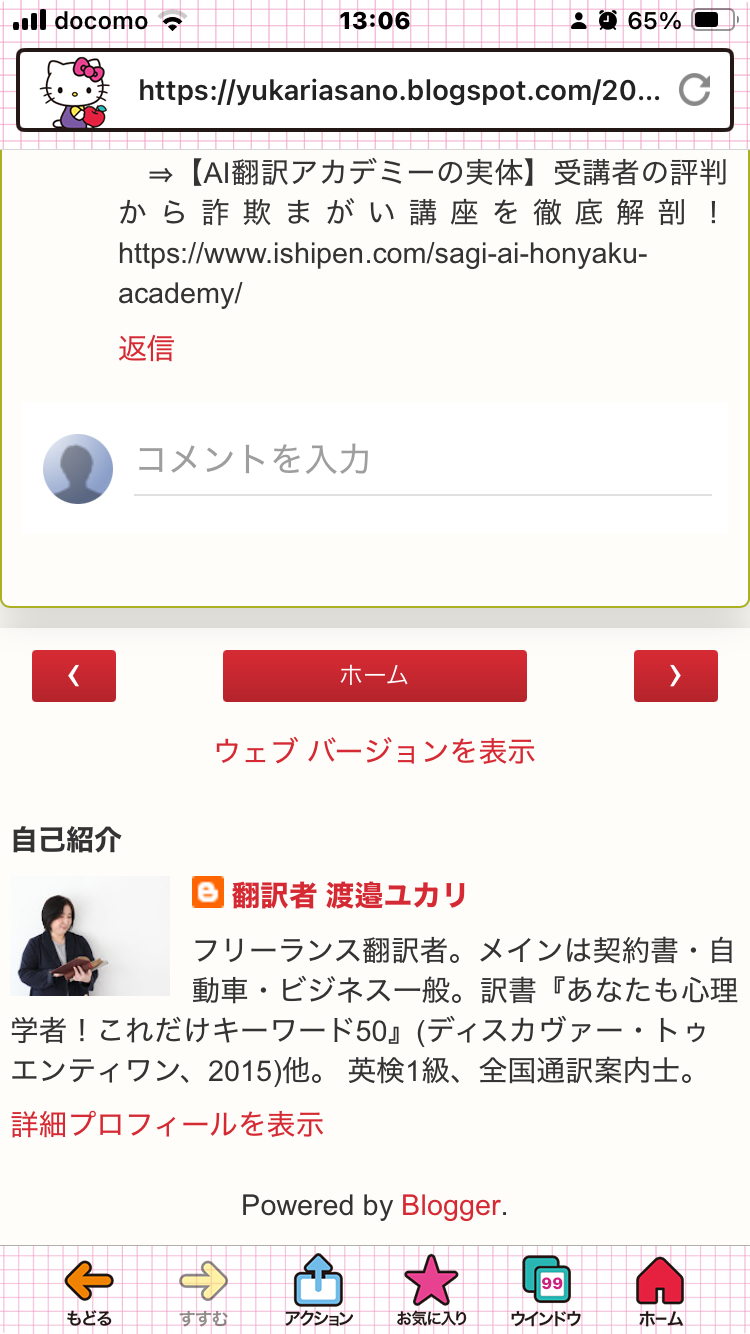The width and height of the screenshot is (750, 1334).
Task: Go back with the もどる toolbar button
Action: [89, 1292]
